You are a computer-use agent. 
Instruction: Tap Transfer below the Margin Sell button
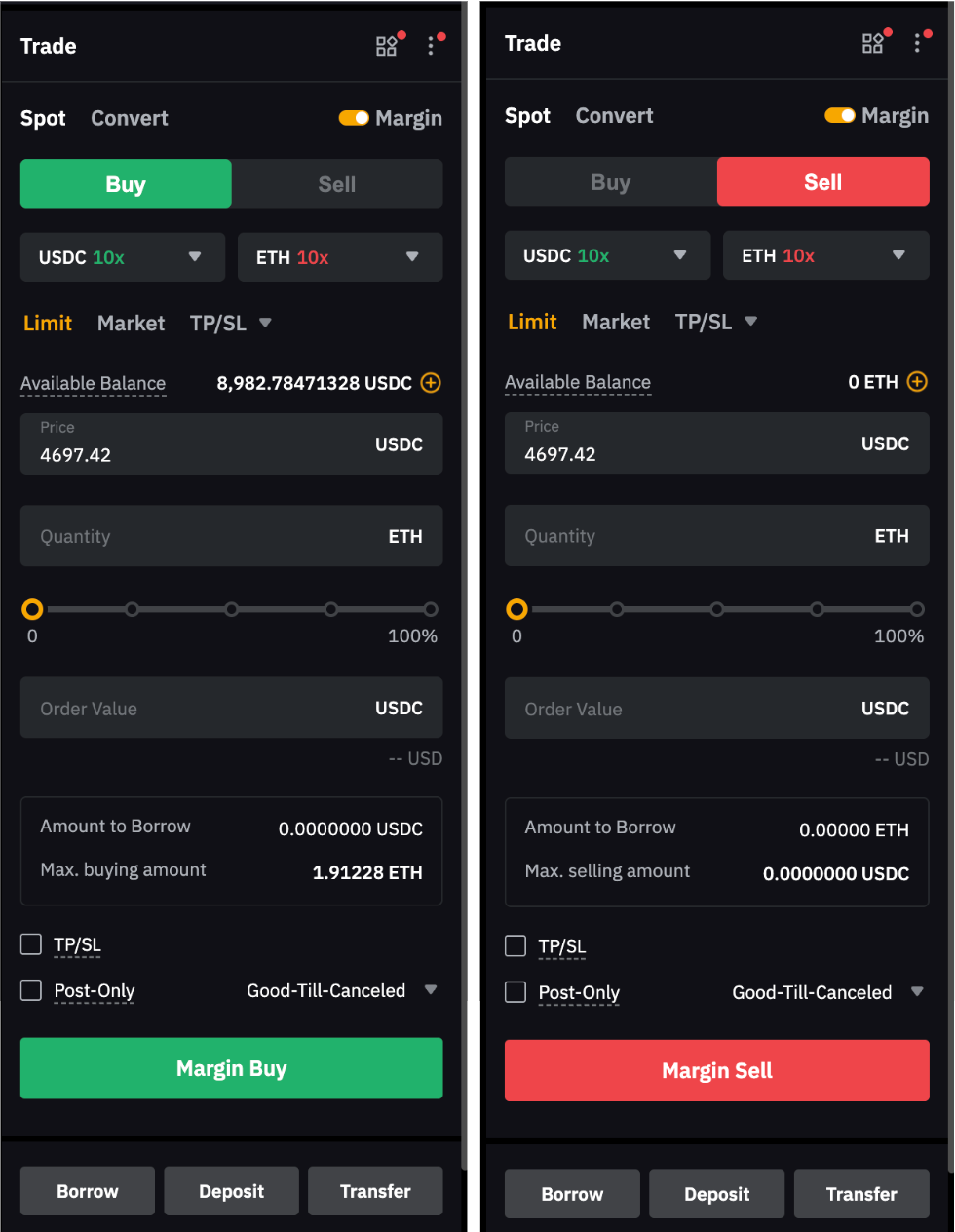pyautogui.click(x=860, y=1194)
